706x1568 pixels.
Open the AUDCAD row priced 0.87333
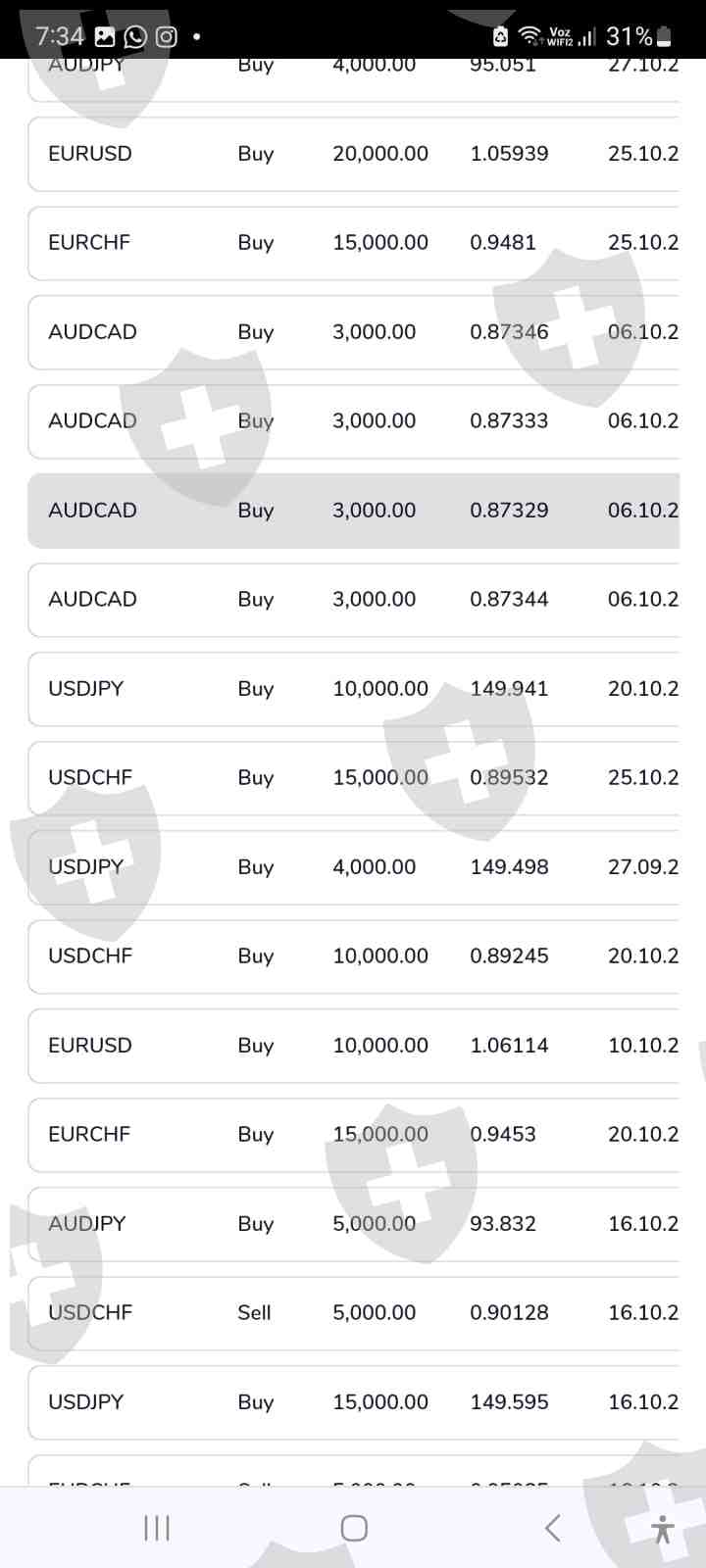pyautogui.click(x=353, y=421)
